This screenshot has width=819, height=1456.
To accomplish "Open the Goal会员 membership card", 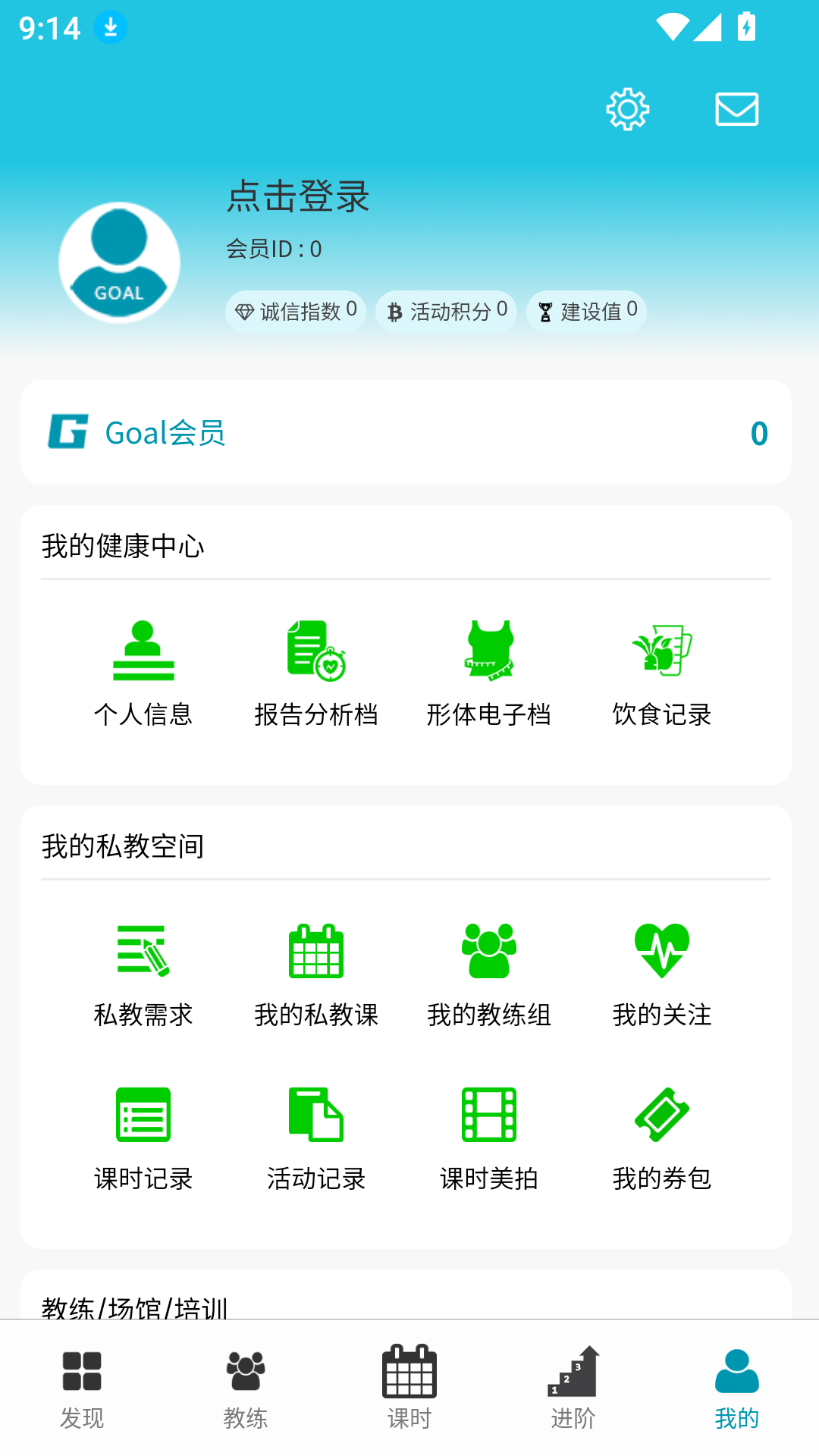I will tap(406, 432).
